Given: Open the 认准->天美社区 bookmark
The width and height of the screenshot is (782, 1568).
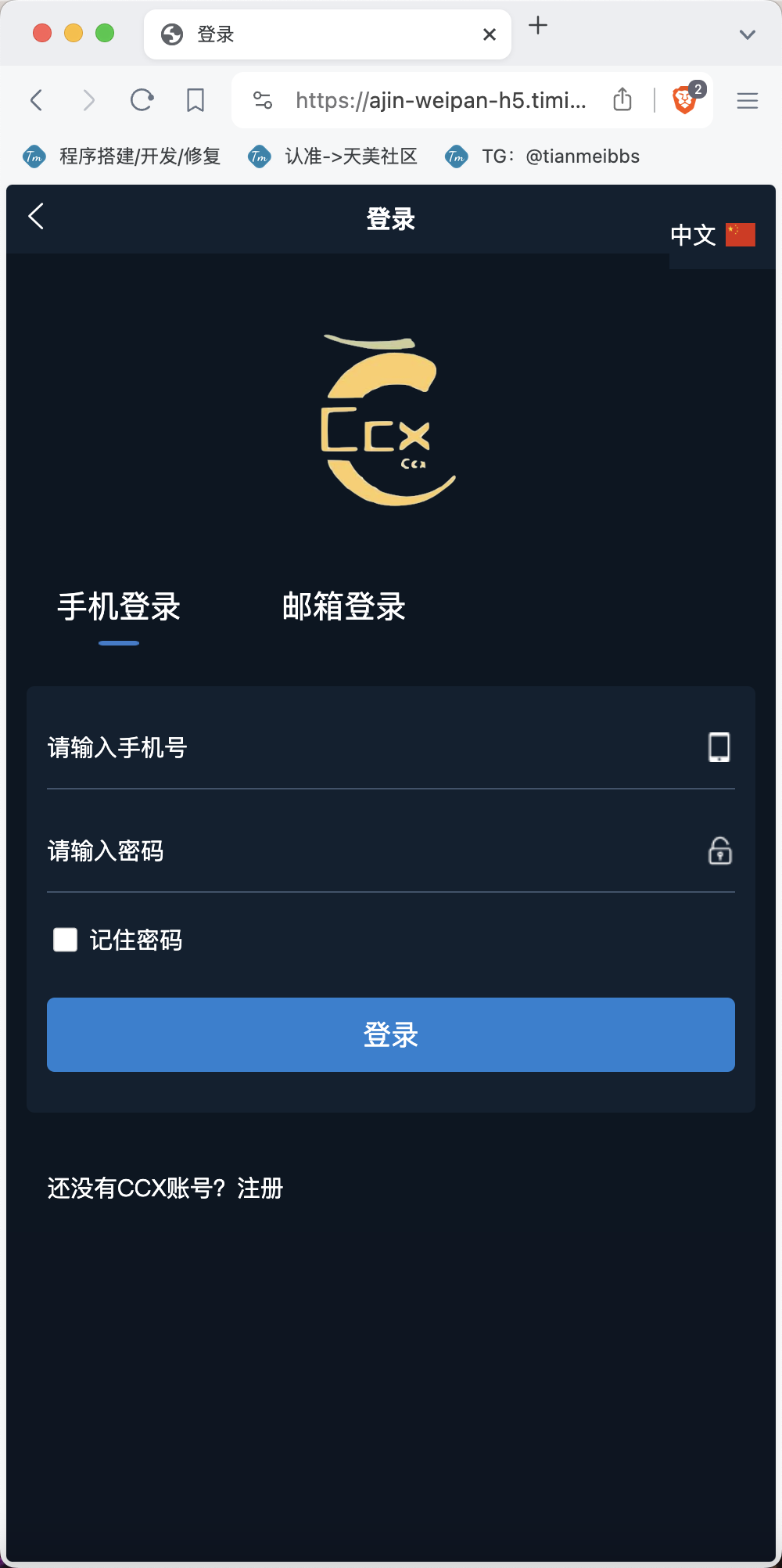Looking at the screenshot, I should point(333,156).
